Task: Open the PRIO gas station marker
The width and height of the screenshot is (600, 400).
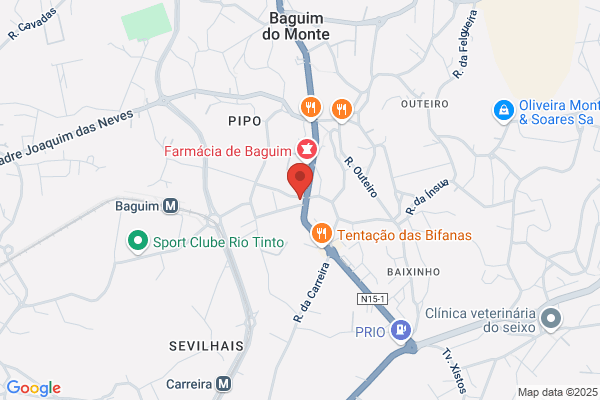Action: [401, 330]
